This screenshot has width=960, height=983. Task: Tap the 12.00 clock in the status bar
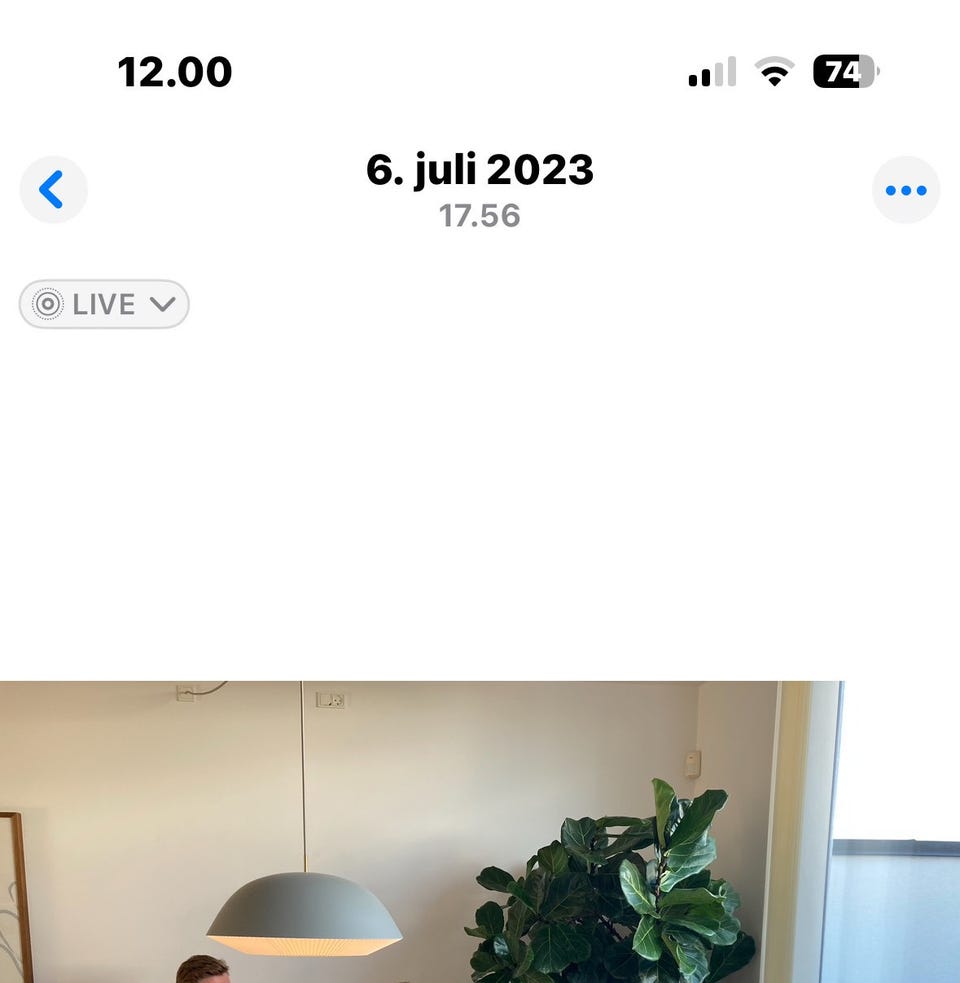click(176, 70)
